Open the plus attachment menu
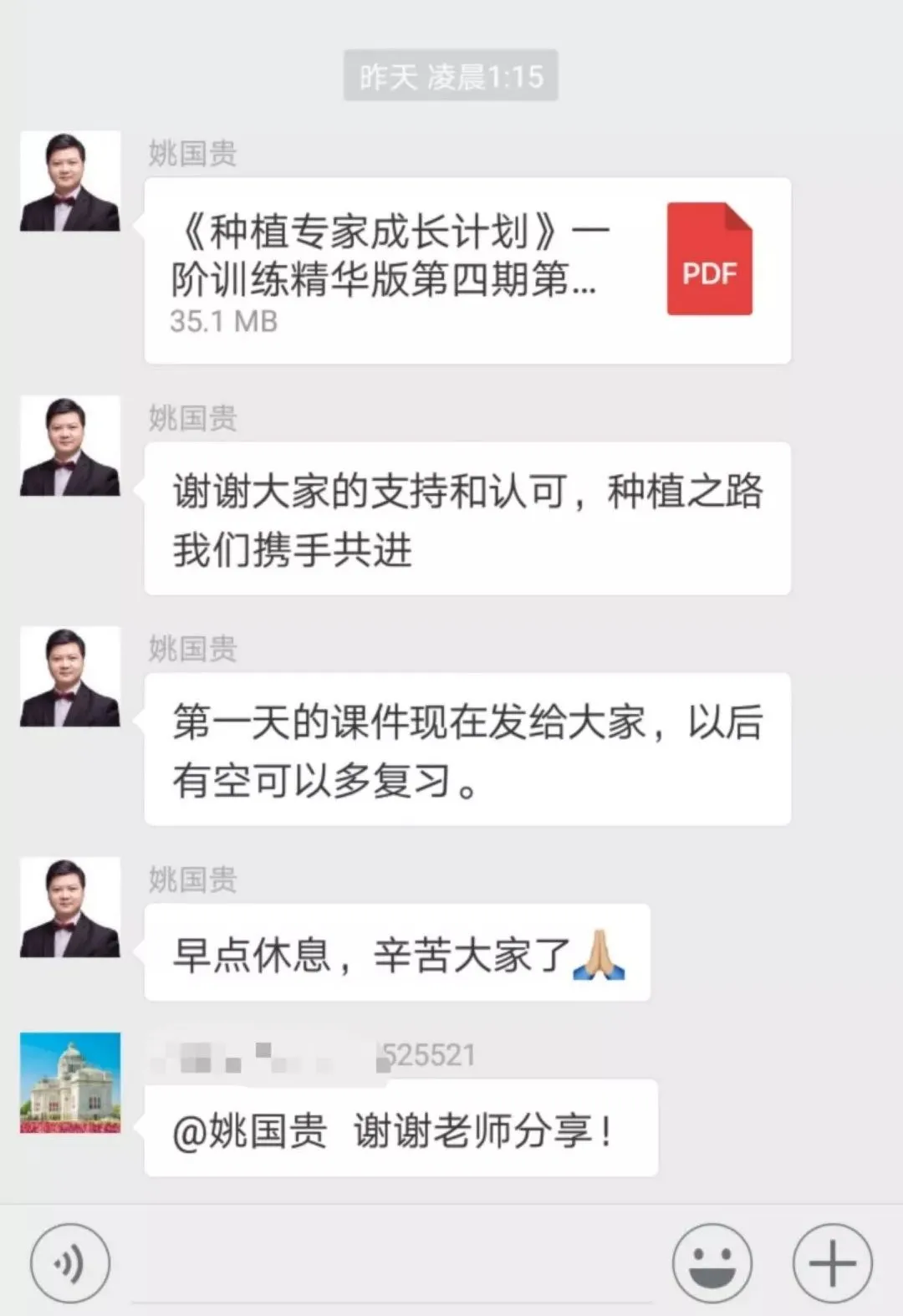This screenshot has height=1316, width=903. pos(832,1262)
